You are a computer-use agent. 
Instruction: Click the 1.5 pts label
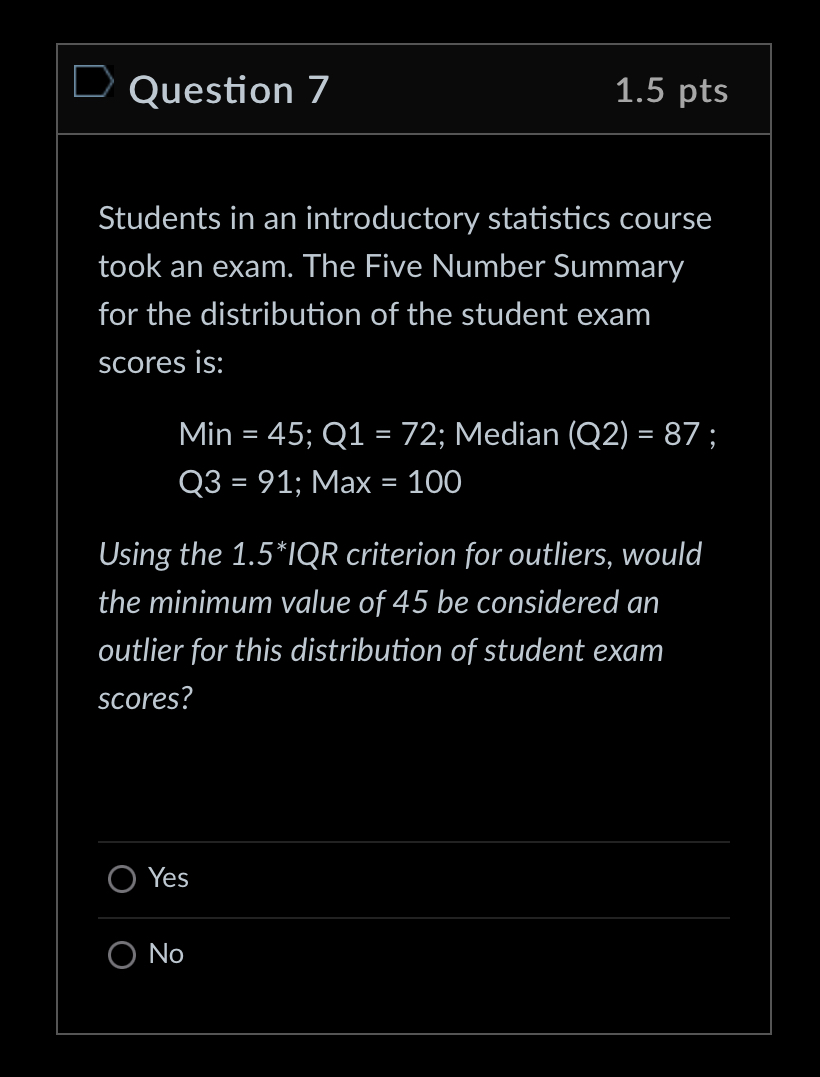(x=673, y=90)
